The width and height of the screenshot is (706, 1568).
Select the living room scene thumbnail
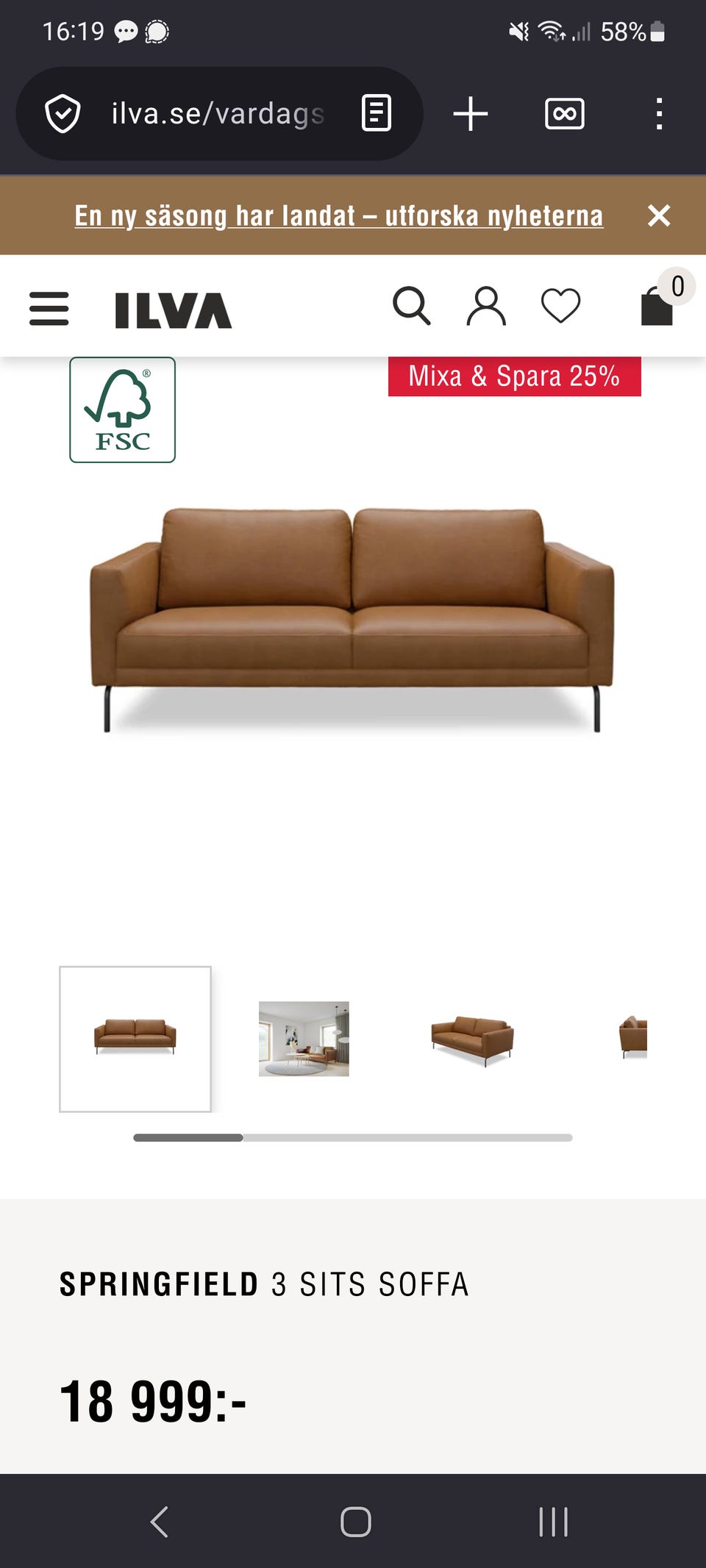pos(304,1039)
